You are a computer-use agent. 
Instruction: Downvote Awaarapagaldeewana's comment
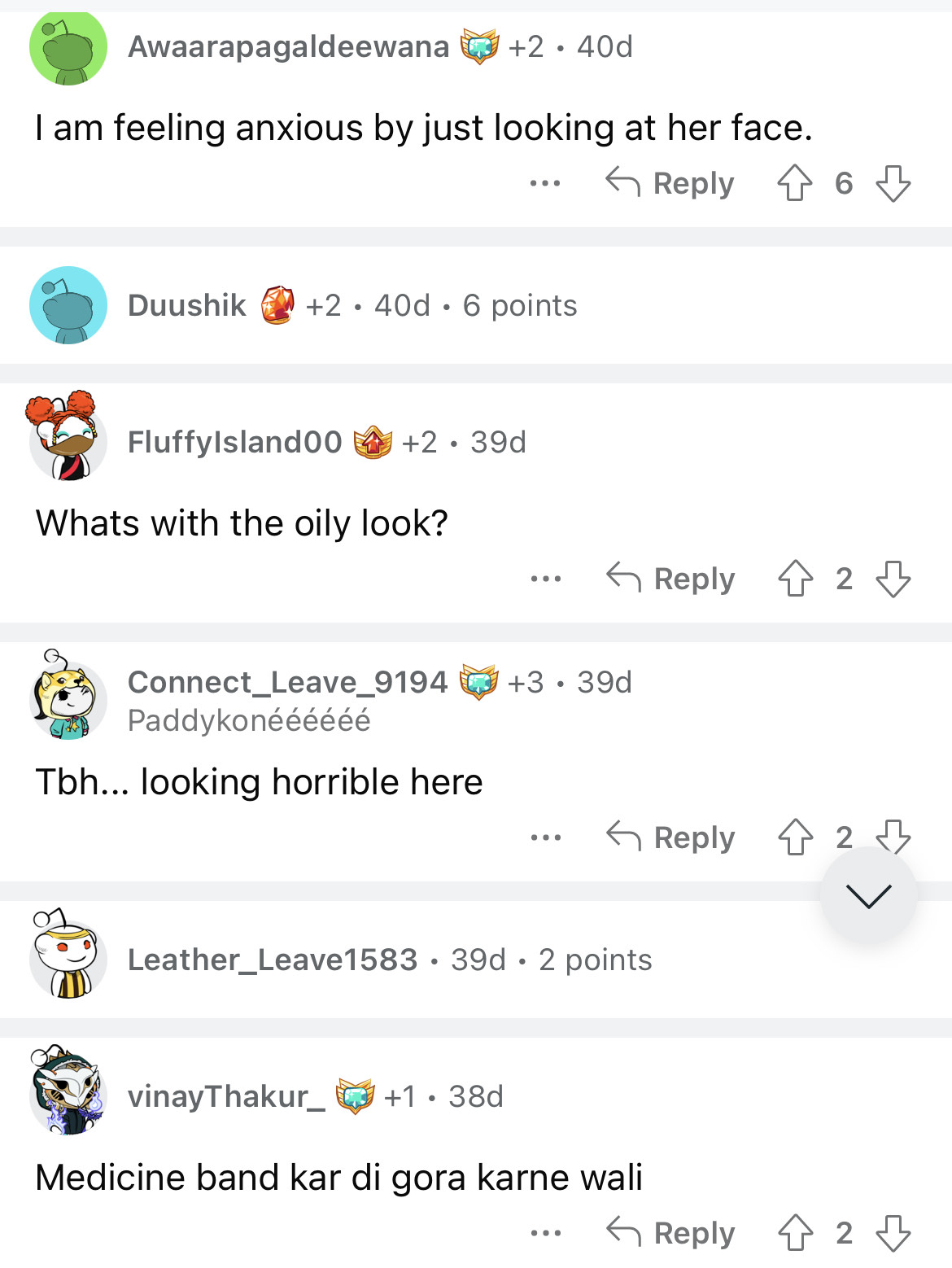pos(893,183)
